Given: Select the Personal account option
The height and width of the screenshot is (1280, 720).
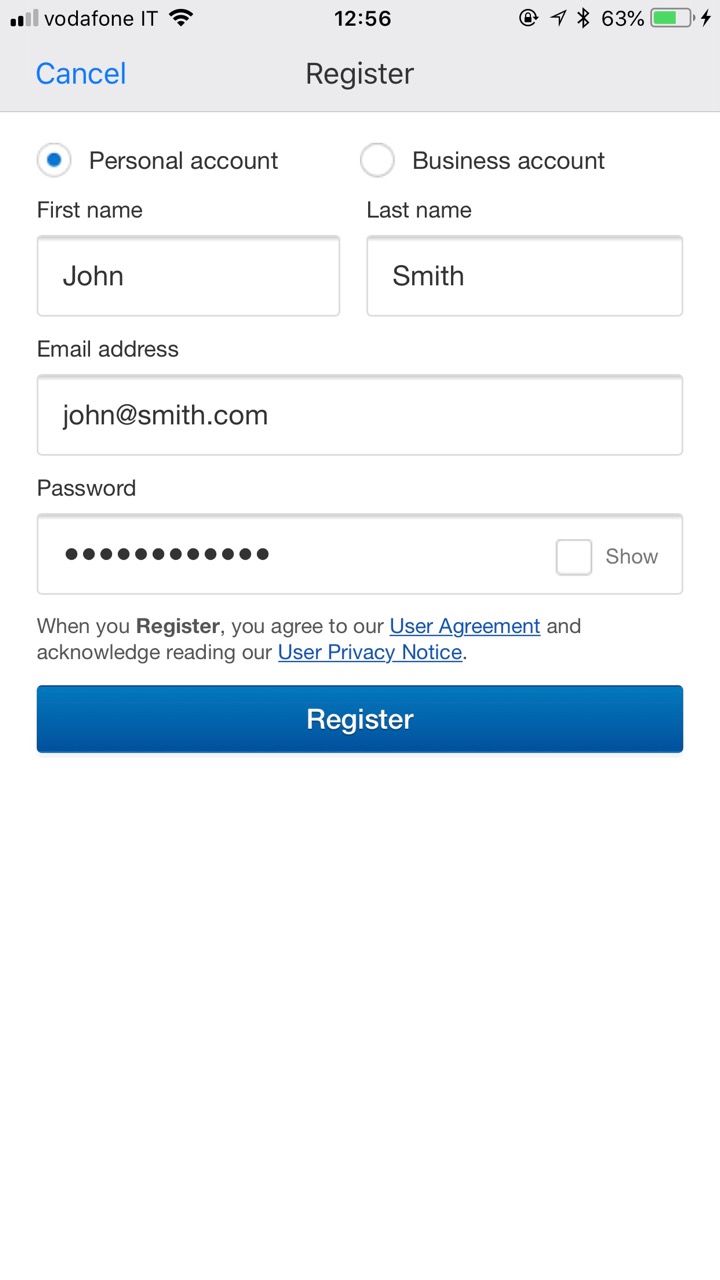Looking at the screenshot, I should pos(54,160).
